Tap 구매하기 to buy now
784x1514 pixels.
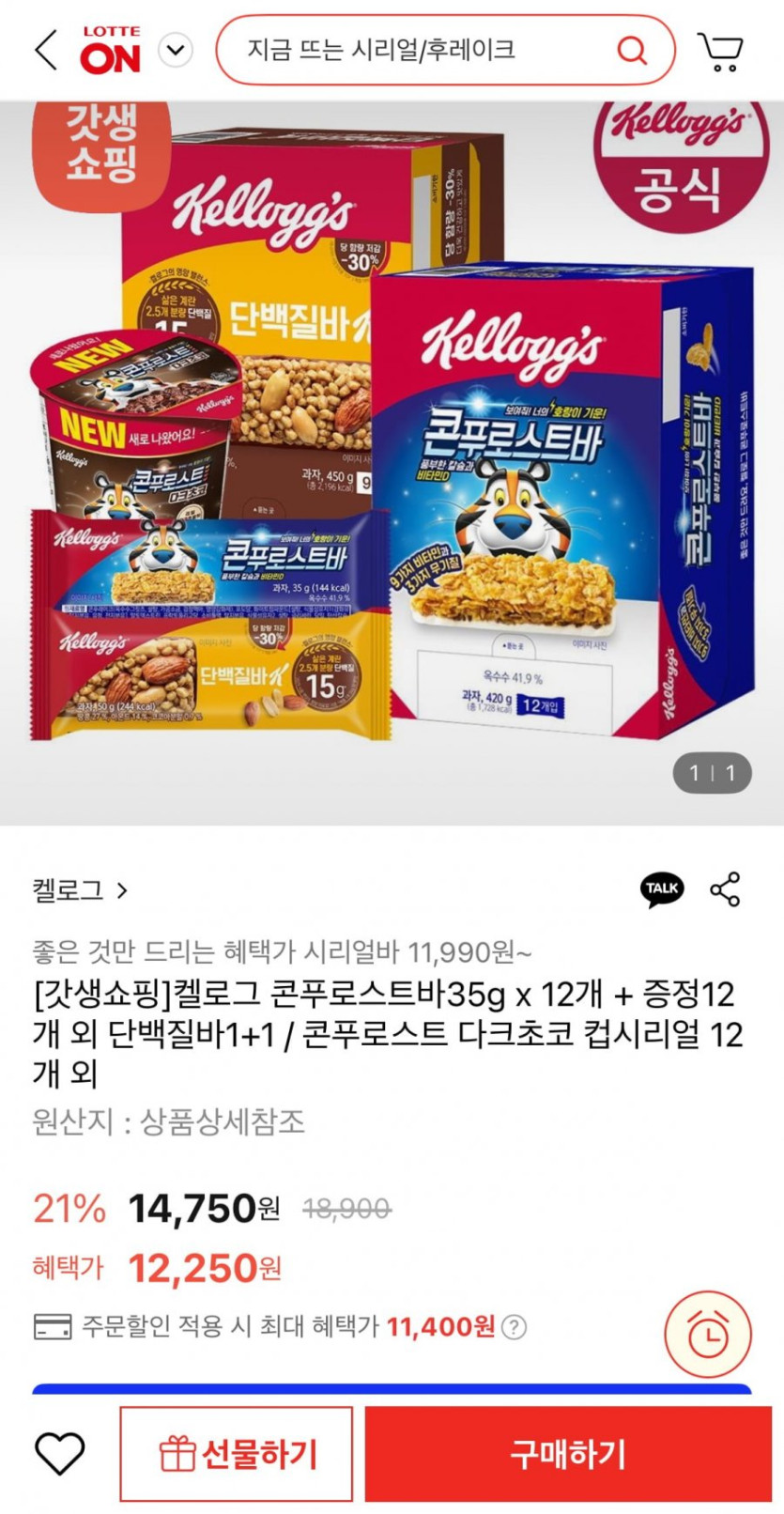[568, 1454]
